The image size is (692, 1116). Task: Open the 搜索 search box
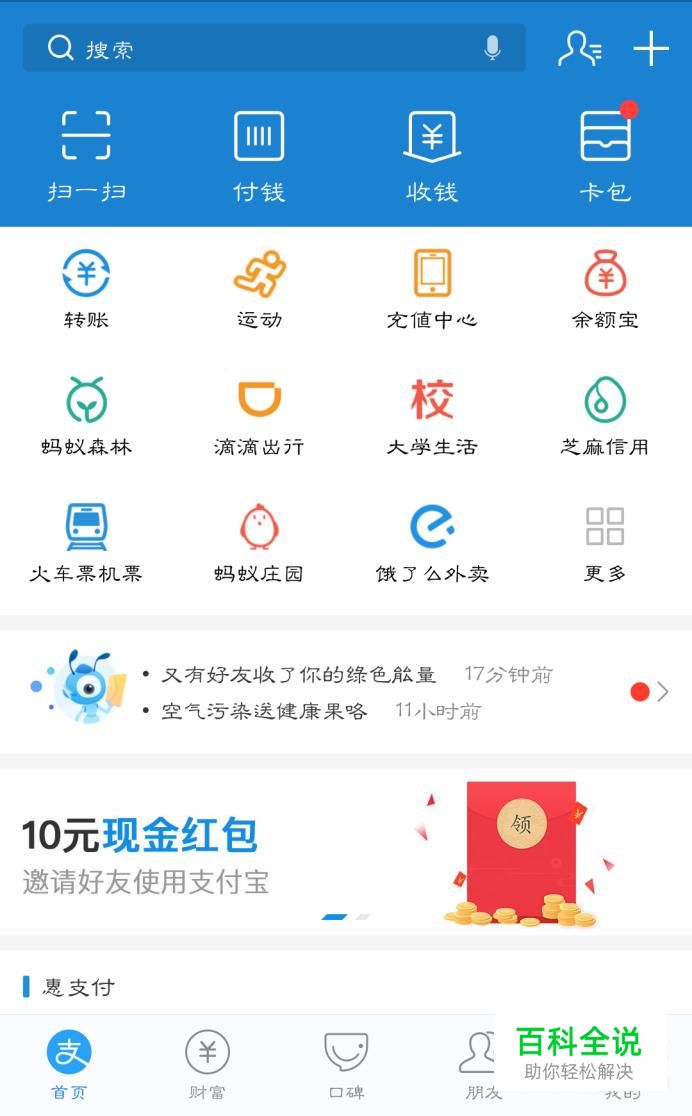click(274, 48)
